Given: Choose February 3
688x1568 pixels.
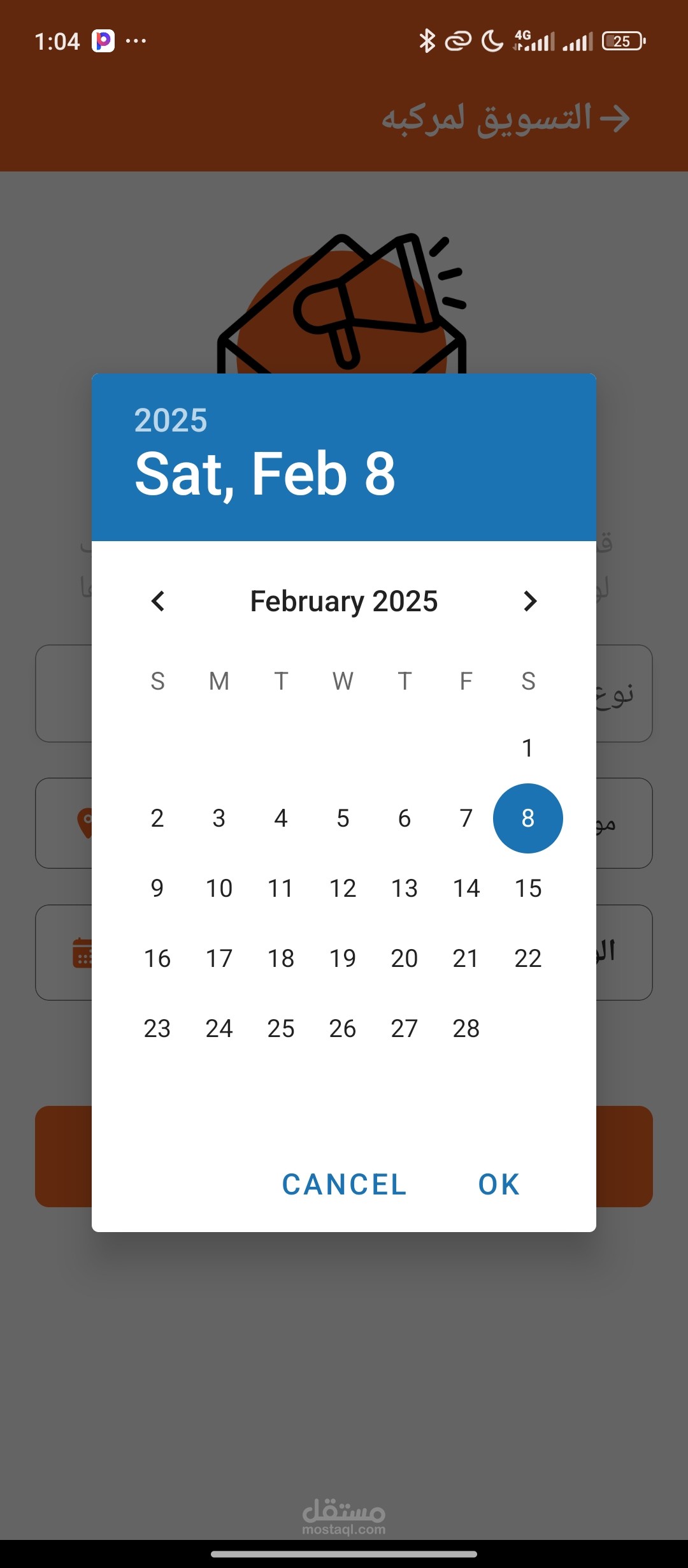Looking at the screenshot, I should point(219,818).
